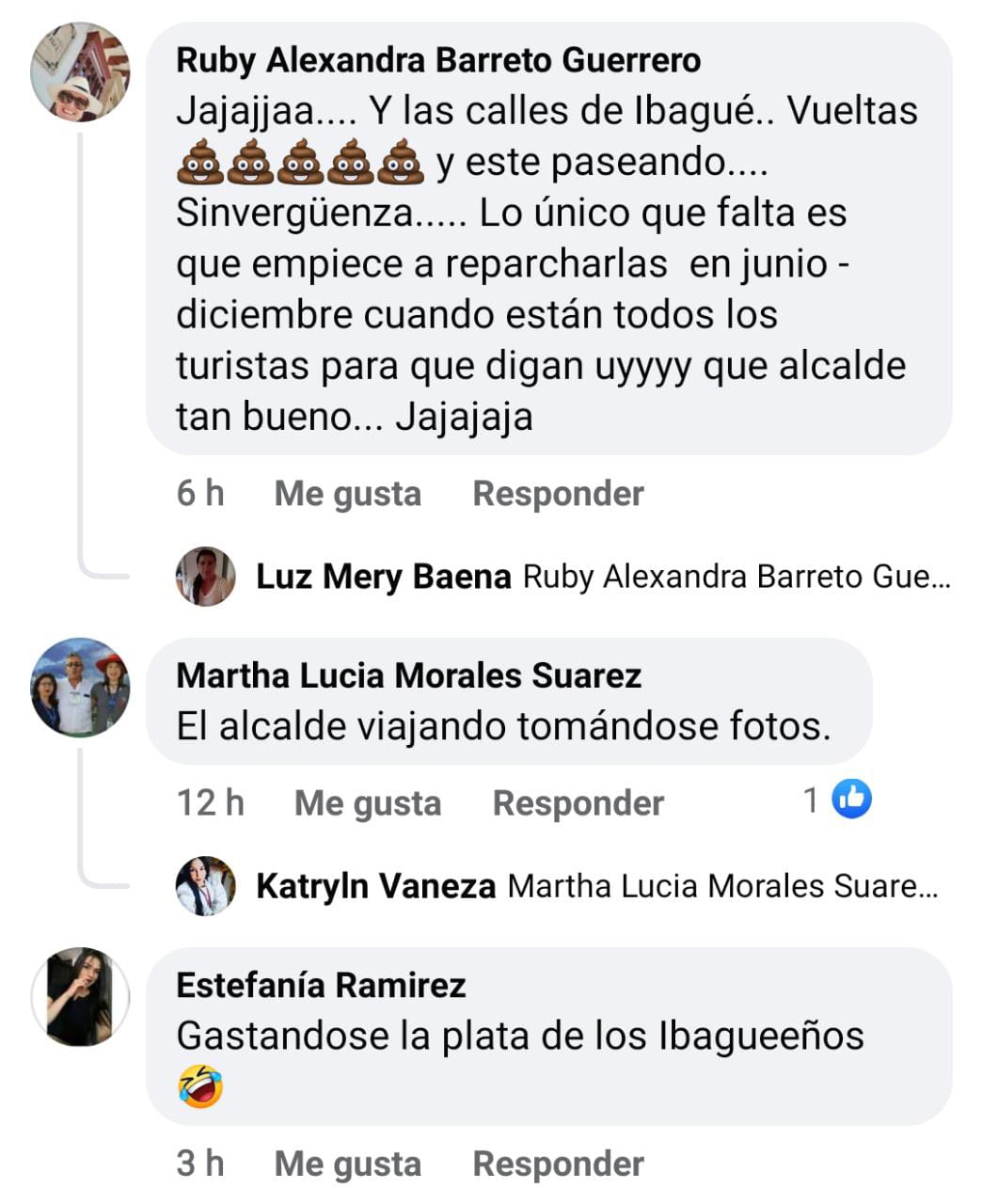Like Estefanía Ramirez's comment
Screen dimensions: 982x1204
pyautogui.click(x=347, y=1164)
